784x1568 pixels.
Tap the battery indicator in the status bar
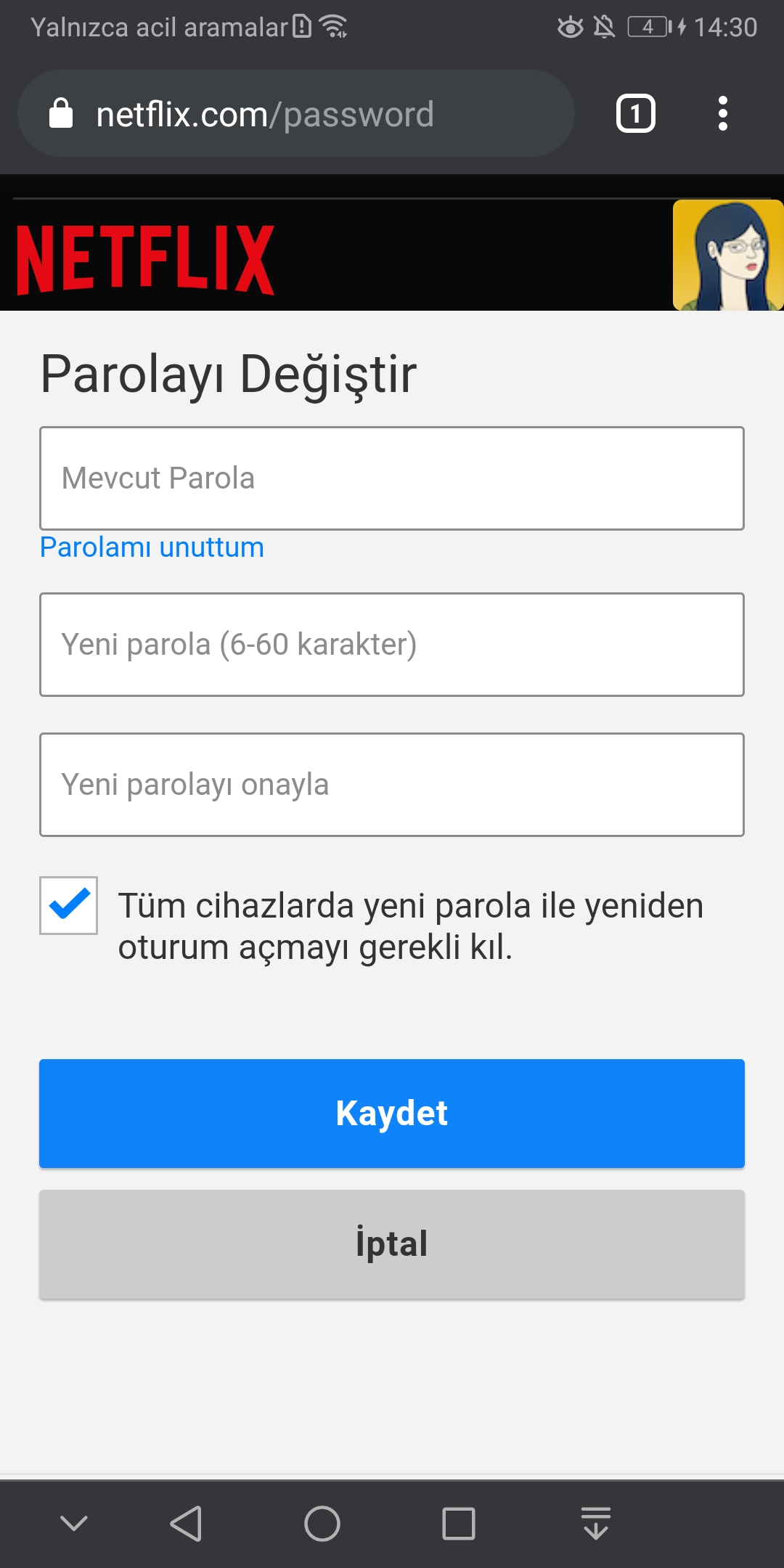pyautogui.click(x=648, y=27)
